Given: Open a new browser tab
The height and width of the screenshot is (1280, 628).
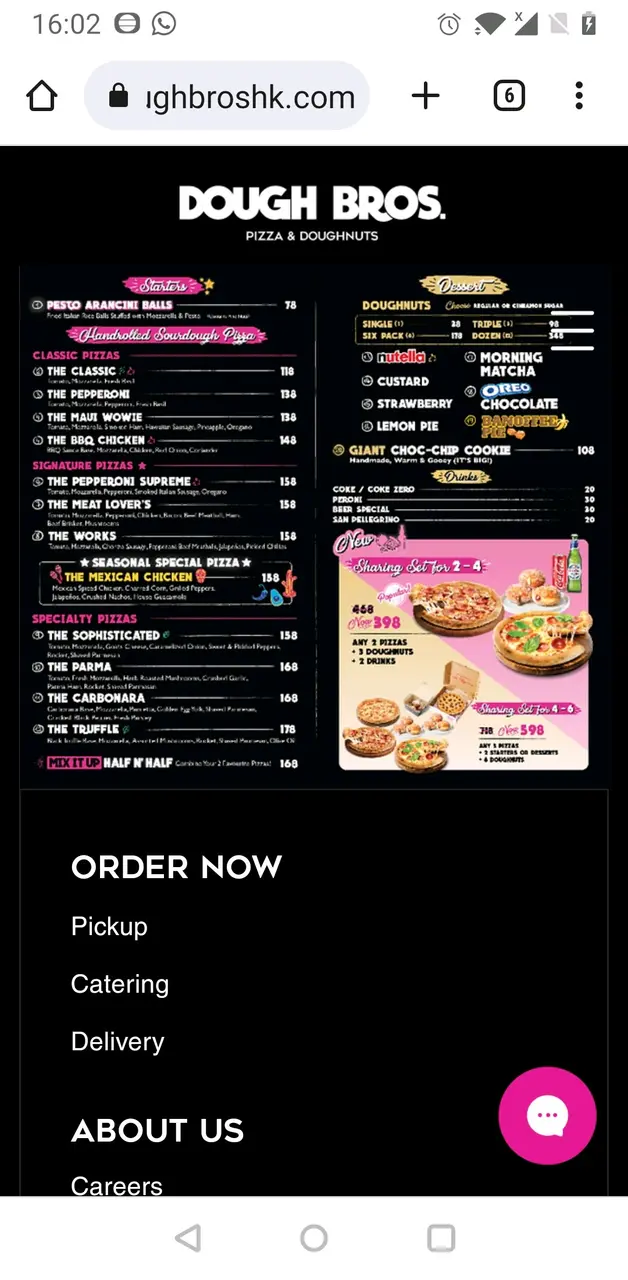Looking at the screenshot, I should click(425, 96).
